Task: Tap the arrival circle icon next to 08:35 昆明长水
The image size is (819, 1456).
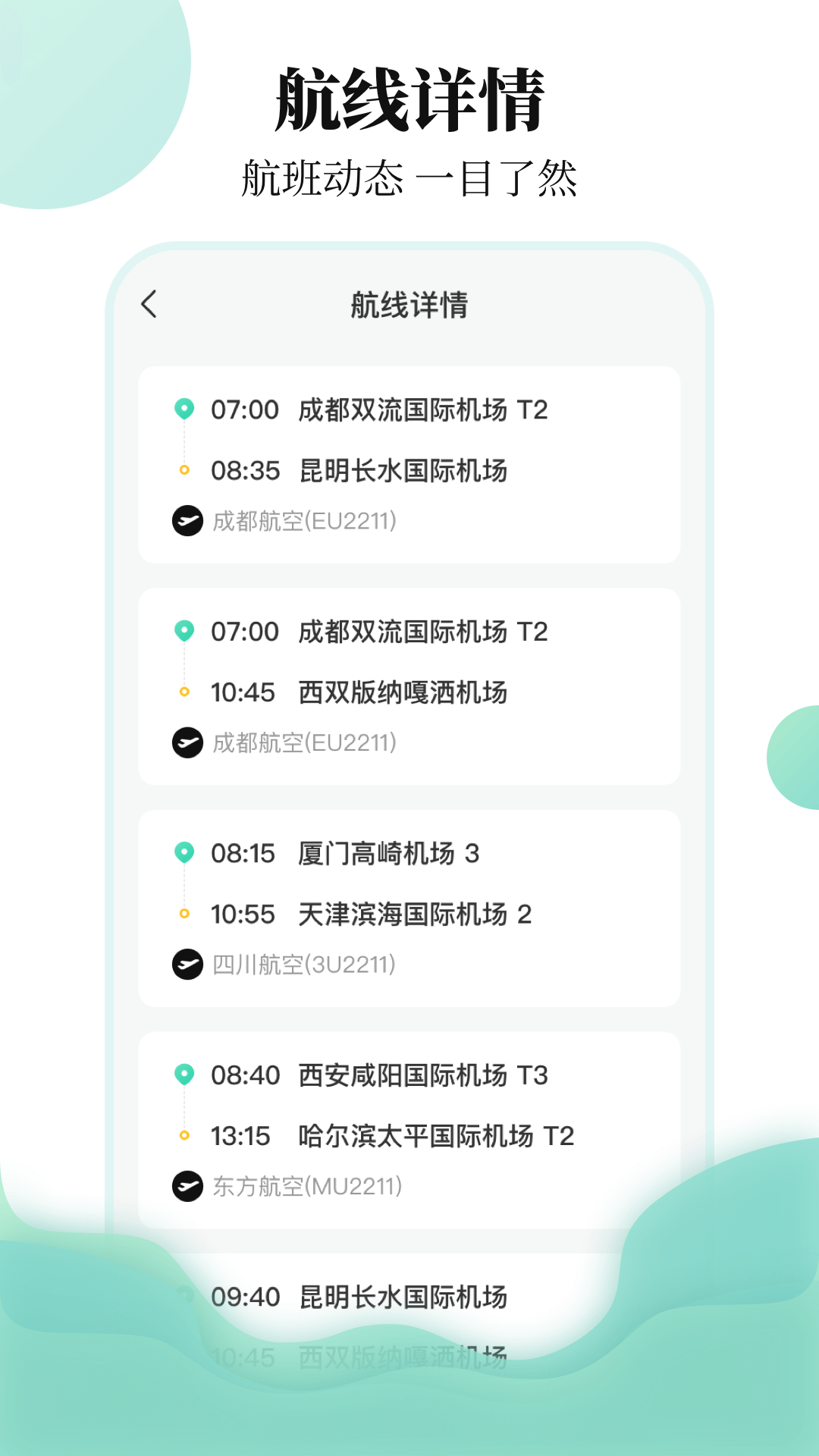Action: pyautogui.click(x=184, y=470)
